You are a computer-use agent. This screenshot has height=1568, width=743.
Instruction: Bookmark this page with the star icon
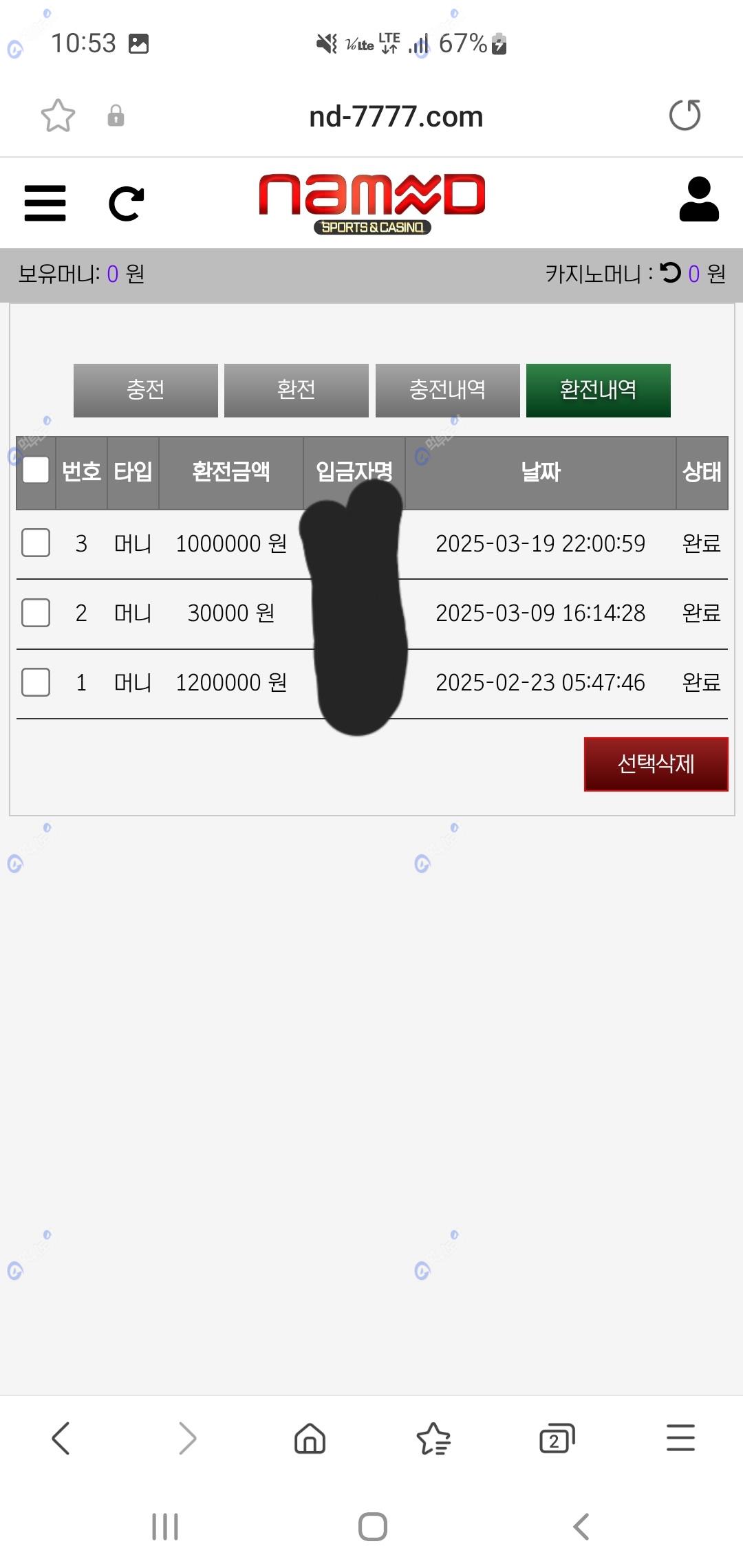(x=58, y=116)
